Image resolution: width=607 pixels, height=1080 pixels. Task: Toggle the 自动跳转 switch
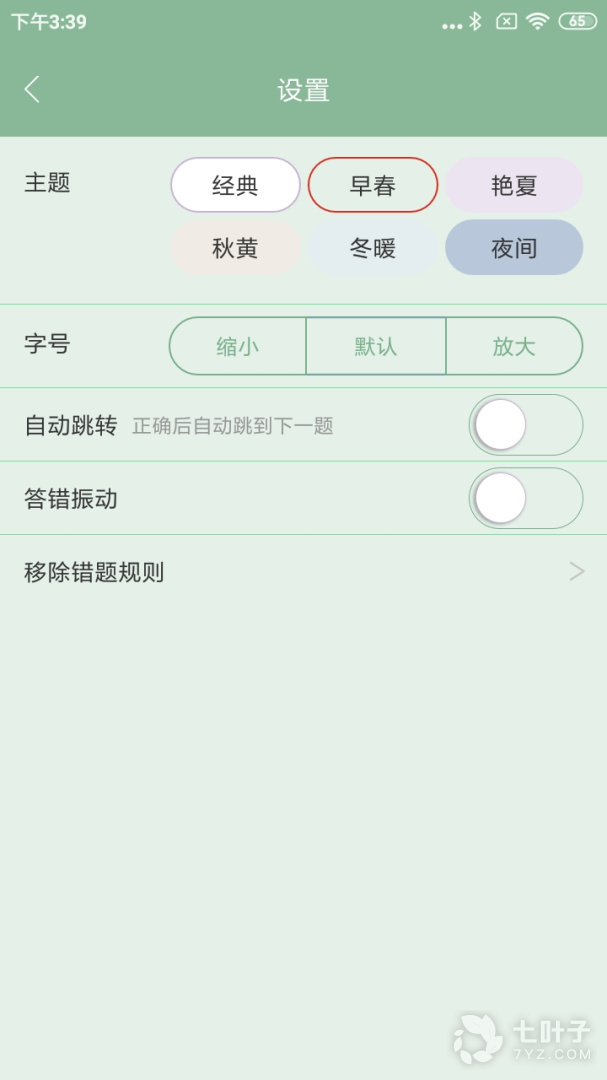point(526,425)
